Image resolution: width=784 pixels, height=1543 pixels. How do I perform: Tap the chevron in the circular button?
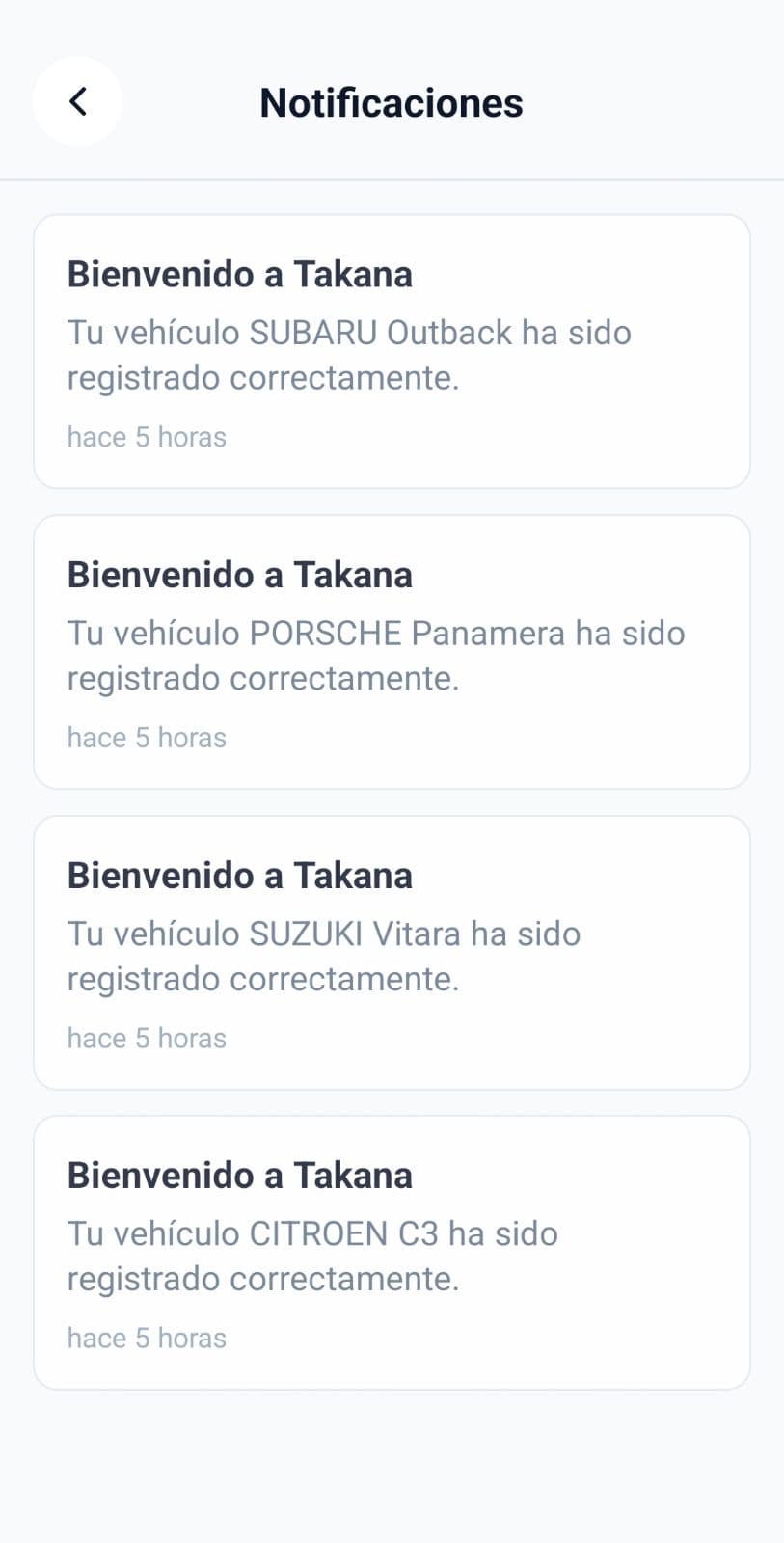[x=77, y=101]
